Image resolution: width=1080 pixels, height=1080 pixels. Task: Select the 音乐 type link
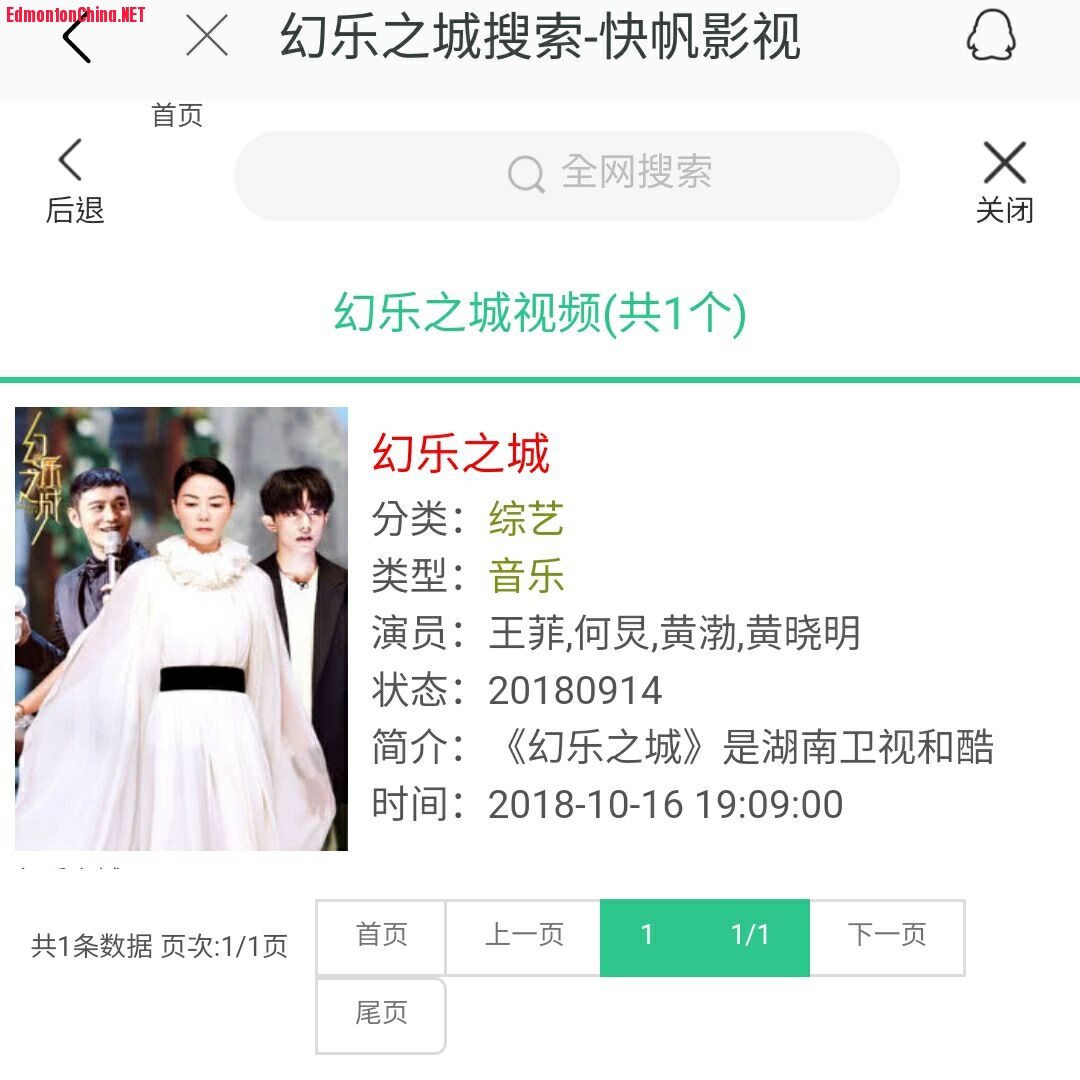526,576
